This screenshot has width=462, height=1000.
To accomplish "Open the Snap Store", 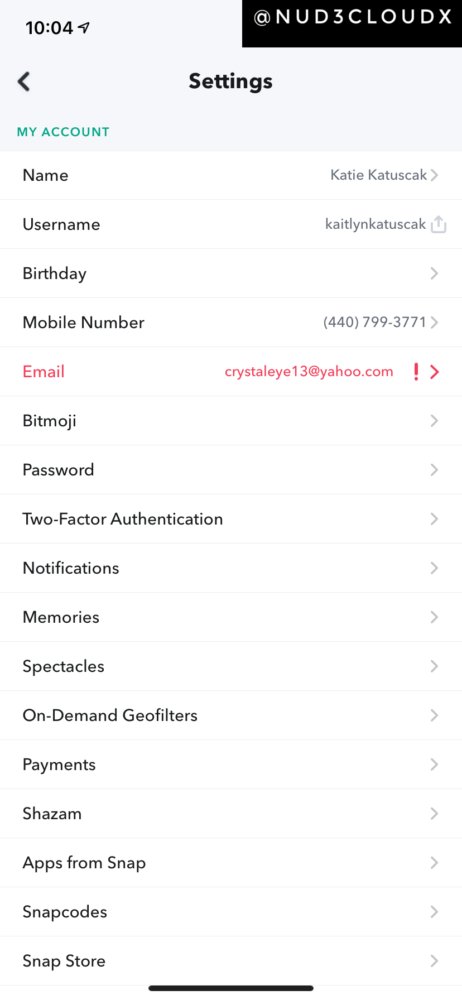I will pos(231,961).
